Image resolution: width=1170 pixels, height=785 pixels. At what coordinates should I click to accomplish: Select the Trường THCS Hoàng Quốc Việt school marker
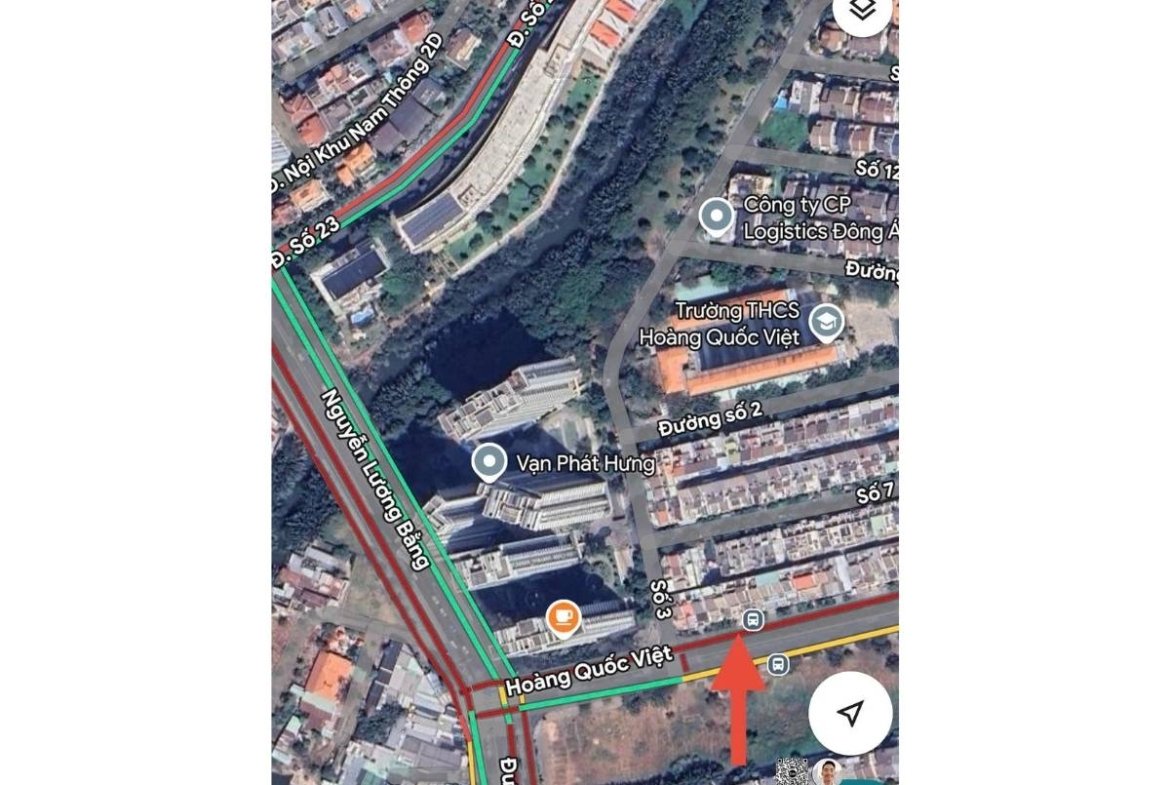pos(826,322)
